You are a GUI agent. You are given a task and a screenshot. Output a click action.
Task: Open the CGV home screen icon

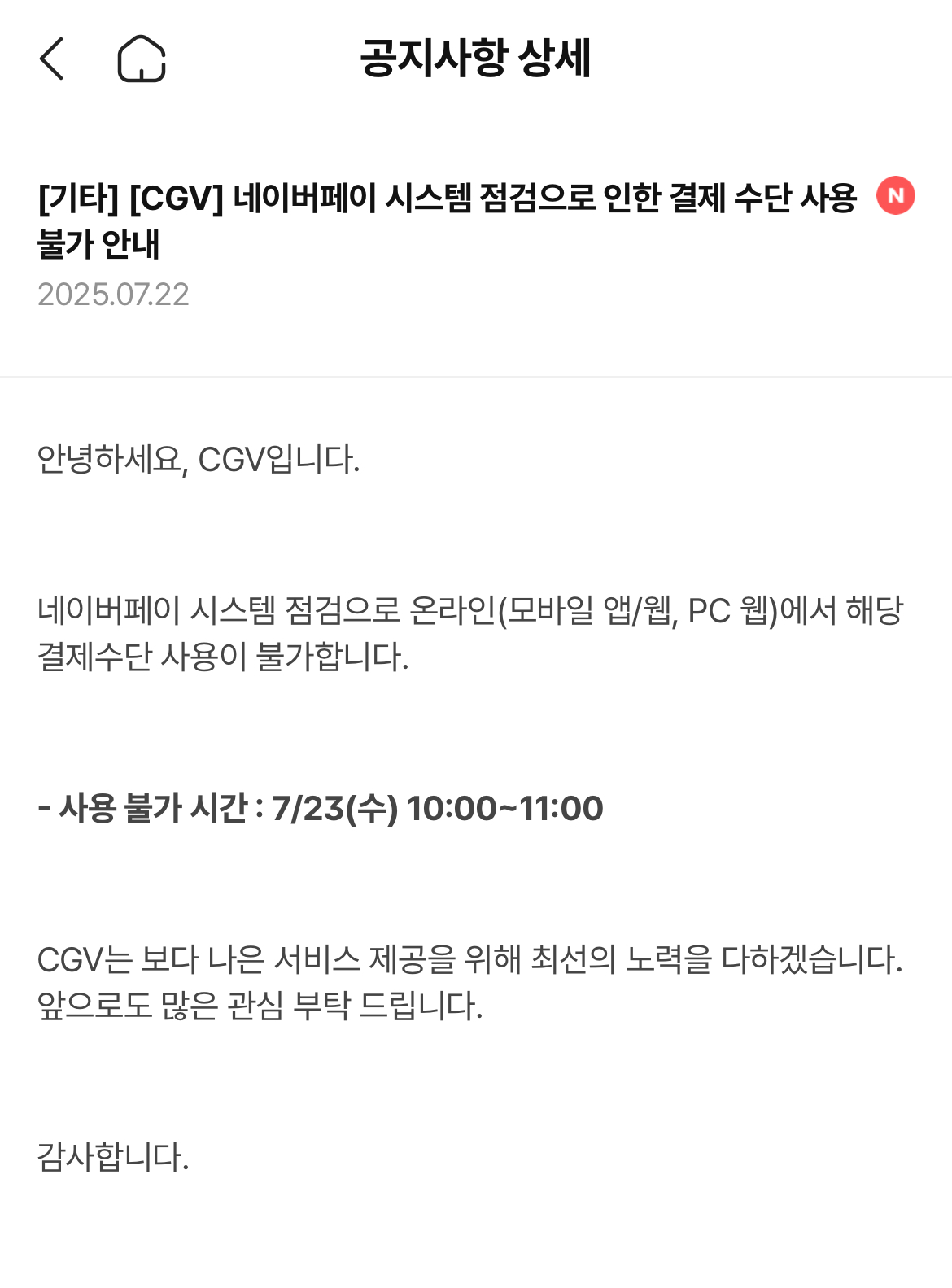142,59
